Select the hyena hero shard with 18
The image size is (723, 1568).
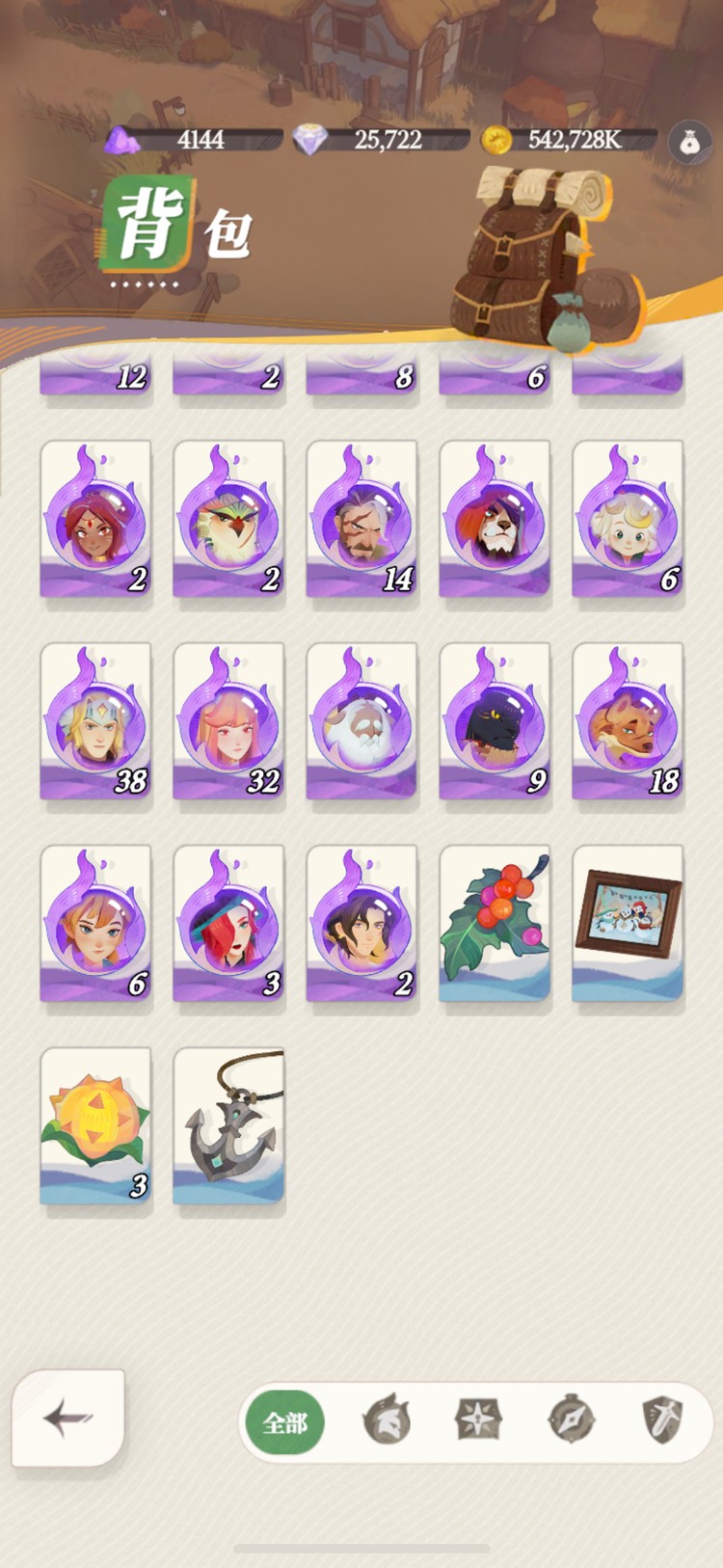[628, 720]
